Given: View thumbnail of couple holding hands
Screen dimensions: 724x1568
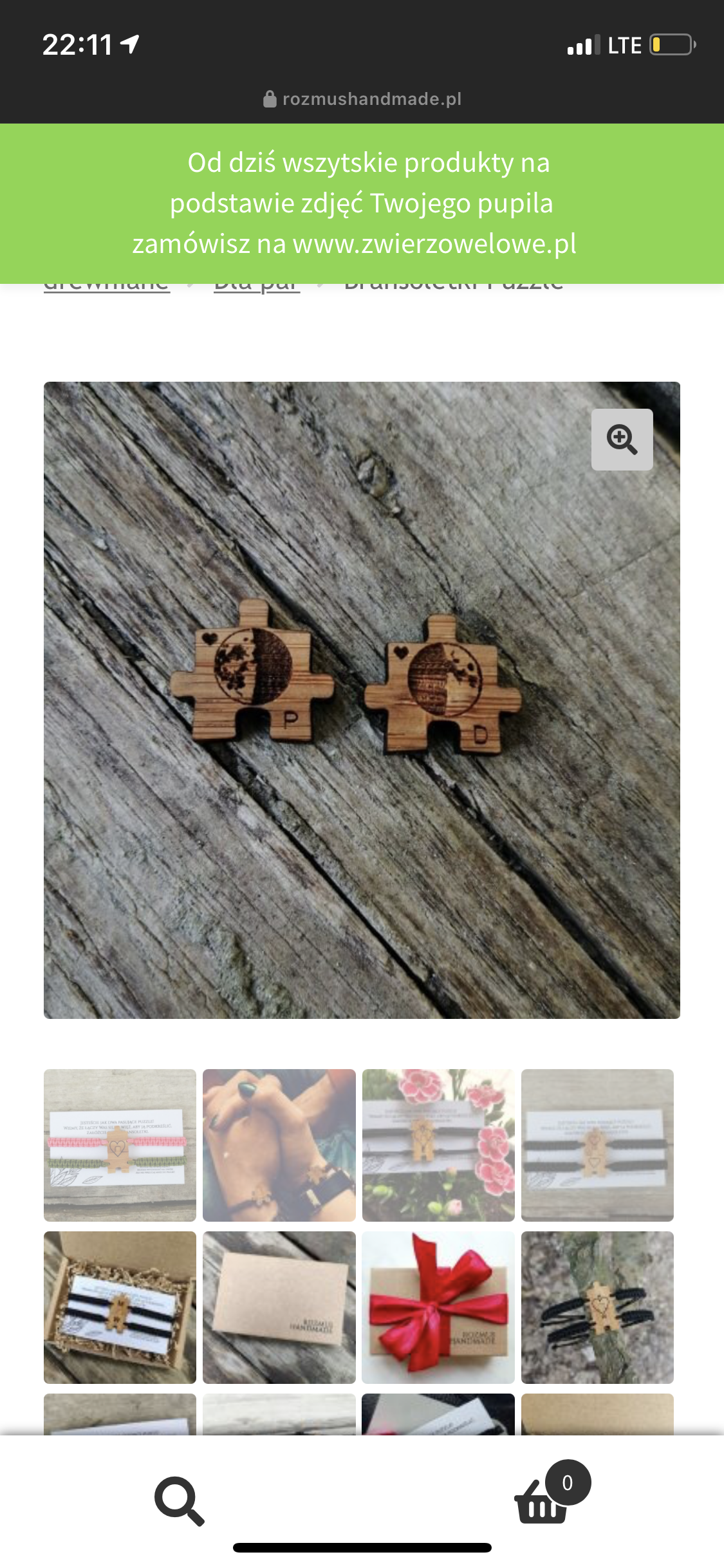Looking at the screenshot, I should coord(279,1145).
